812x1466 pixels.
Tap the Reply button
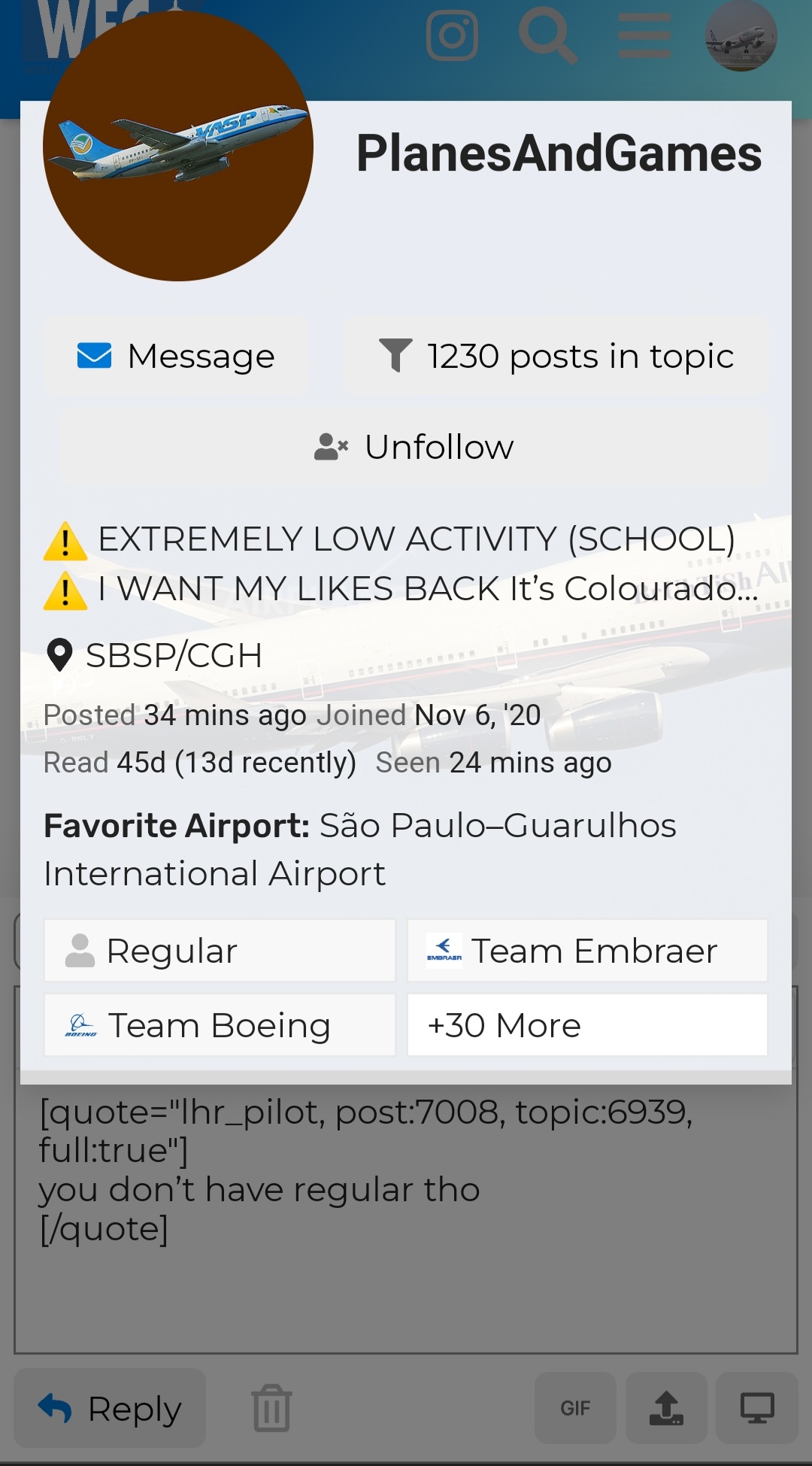point(110,1408)
